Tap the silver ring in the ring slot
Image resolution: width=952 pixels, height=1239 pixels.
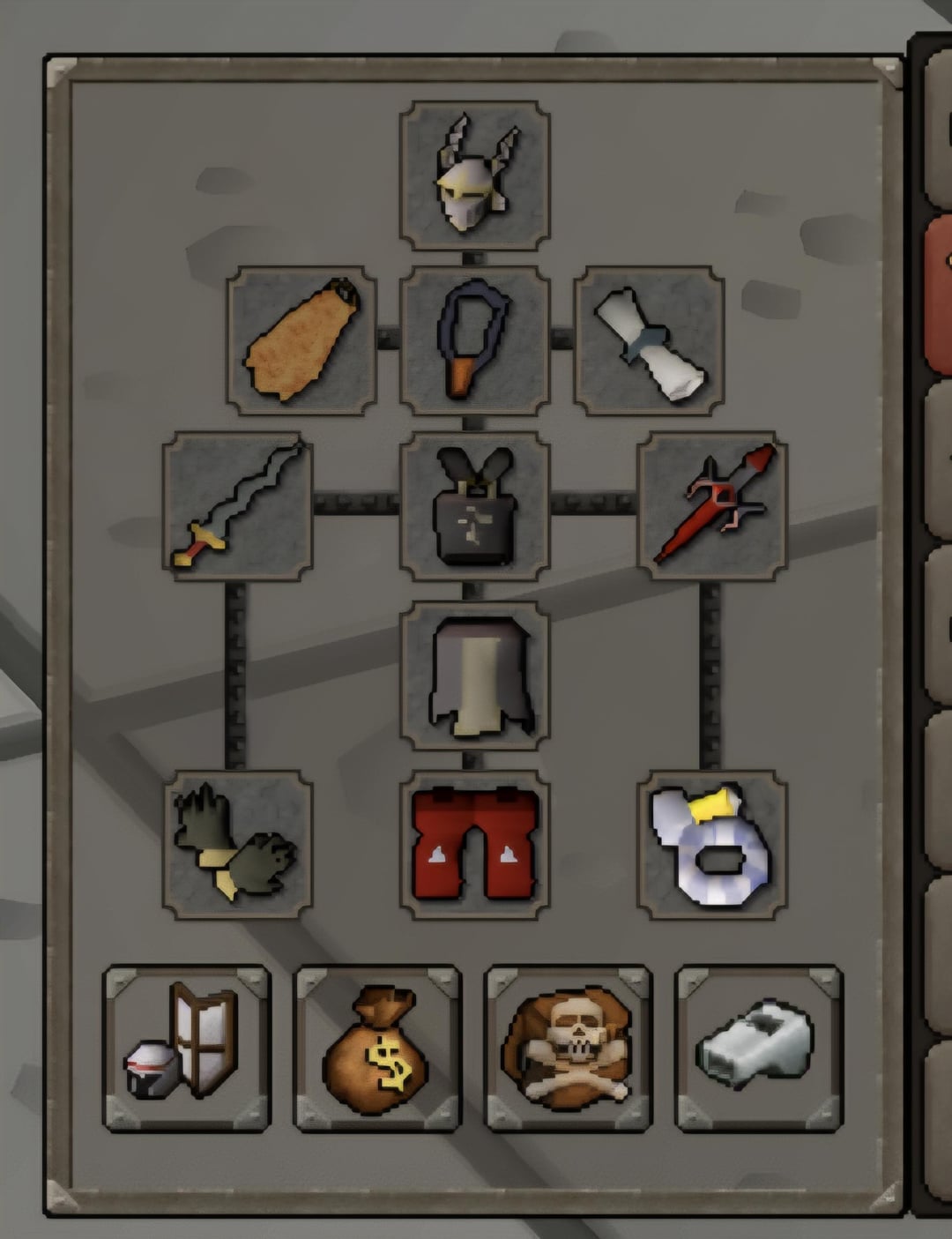coord(712,845)
